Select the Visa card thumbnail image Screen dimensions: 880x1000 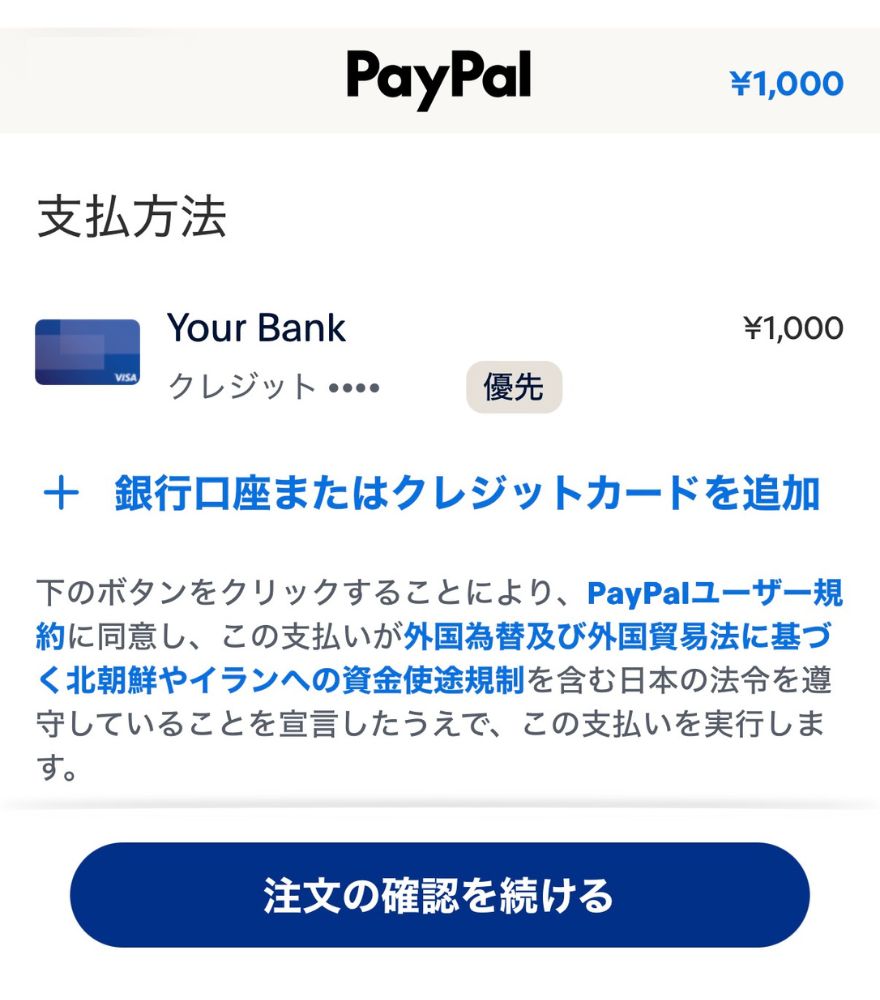click(x=88, y=353)
